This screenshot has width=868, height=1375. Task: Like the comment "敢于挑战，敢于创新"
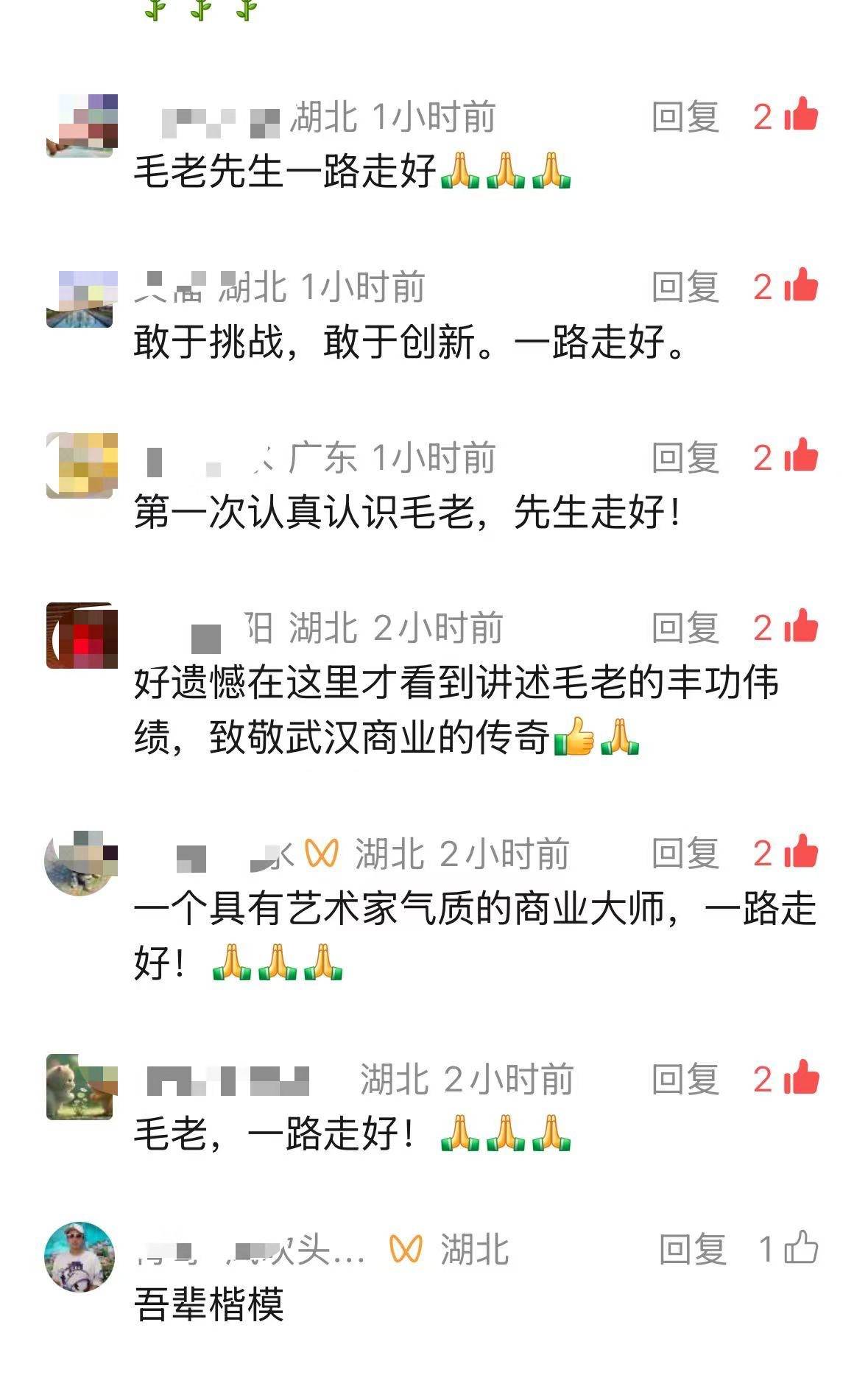tap(801, 286)
